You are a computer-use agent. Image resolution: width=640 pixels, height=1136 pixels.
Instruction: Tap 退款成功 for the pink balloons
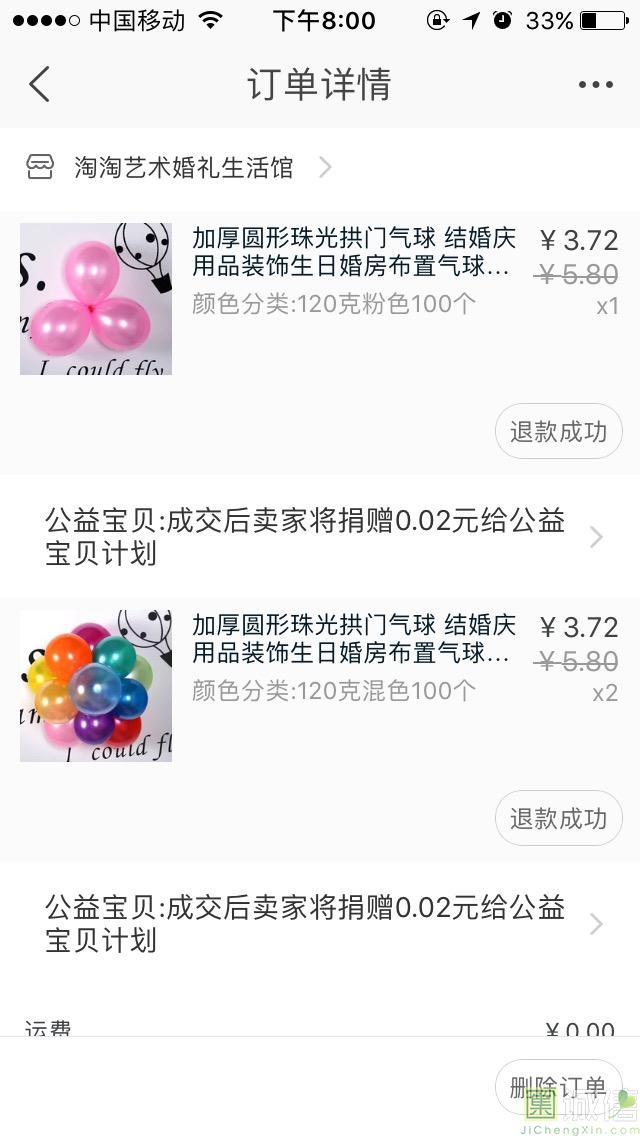coord(558,432)
